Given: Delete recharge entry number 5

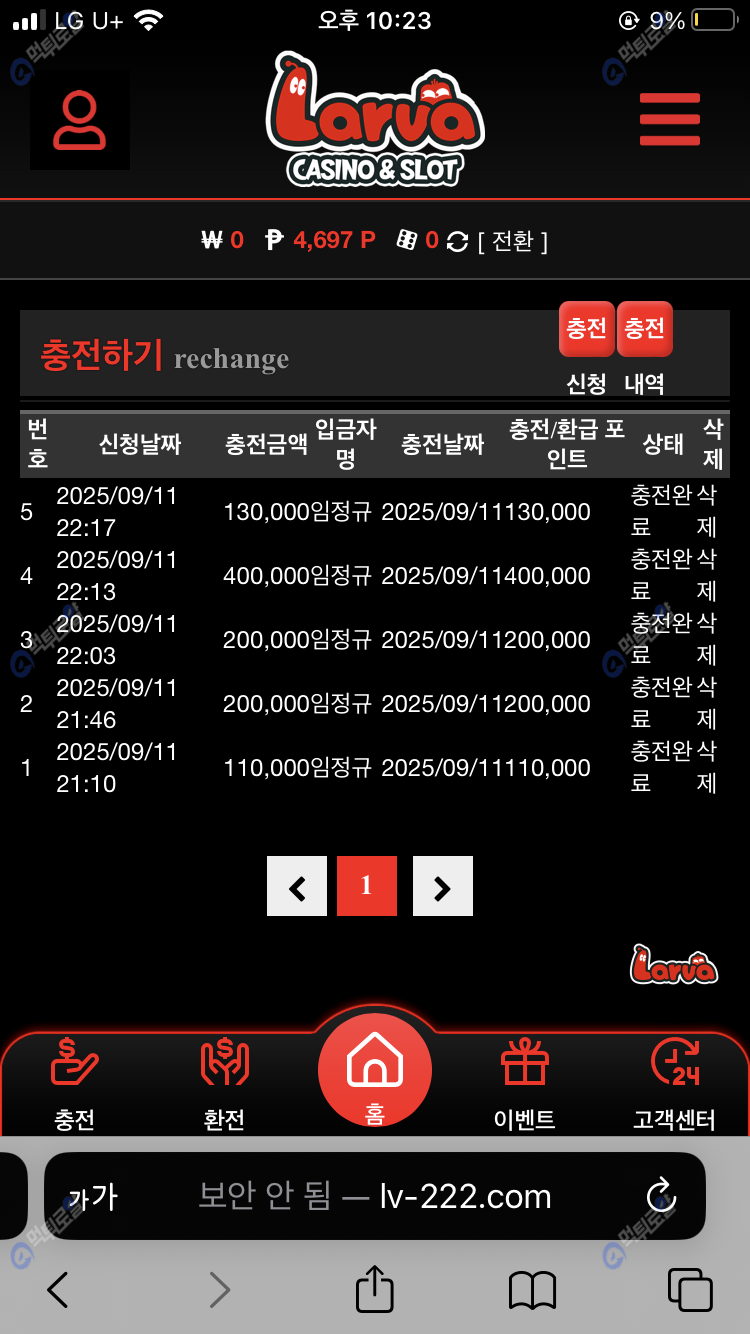Looking at the screenshot, I should (x=707, y=511).
